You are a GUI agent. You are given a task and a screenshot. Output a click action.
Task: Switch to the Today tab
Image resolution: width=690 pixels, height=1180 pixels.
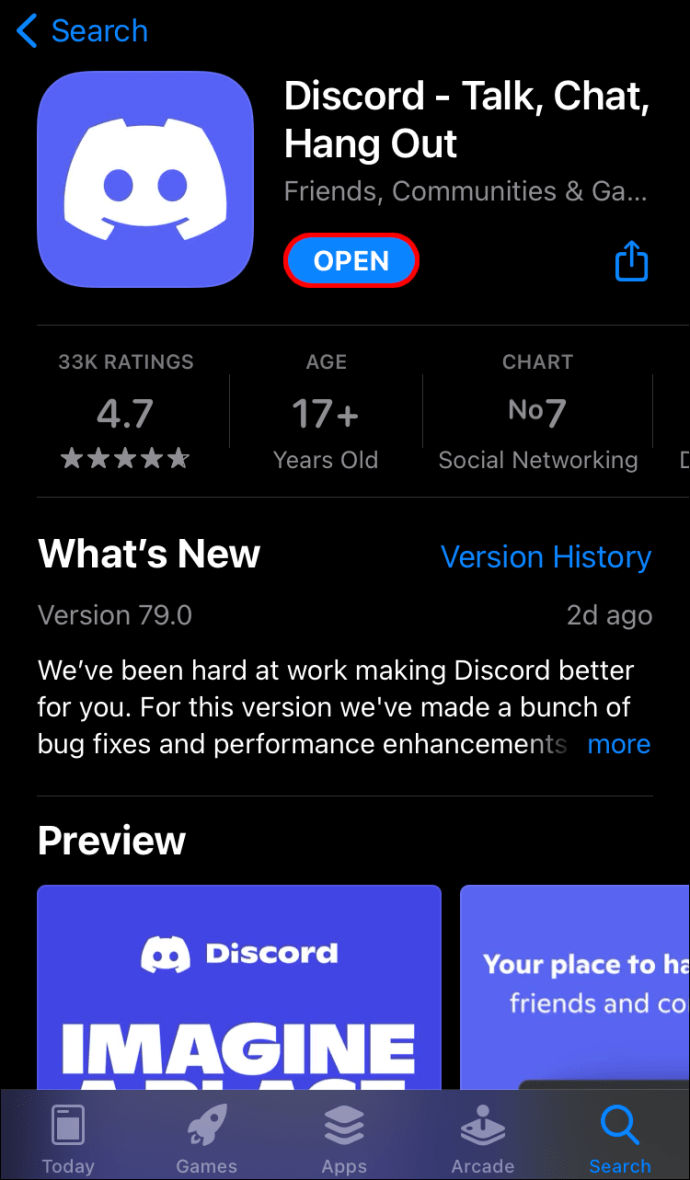pos(68,1139)
